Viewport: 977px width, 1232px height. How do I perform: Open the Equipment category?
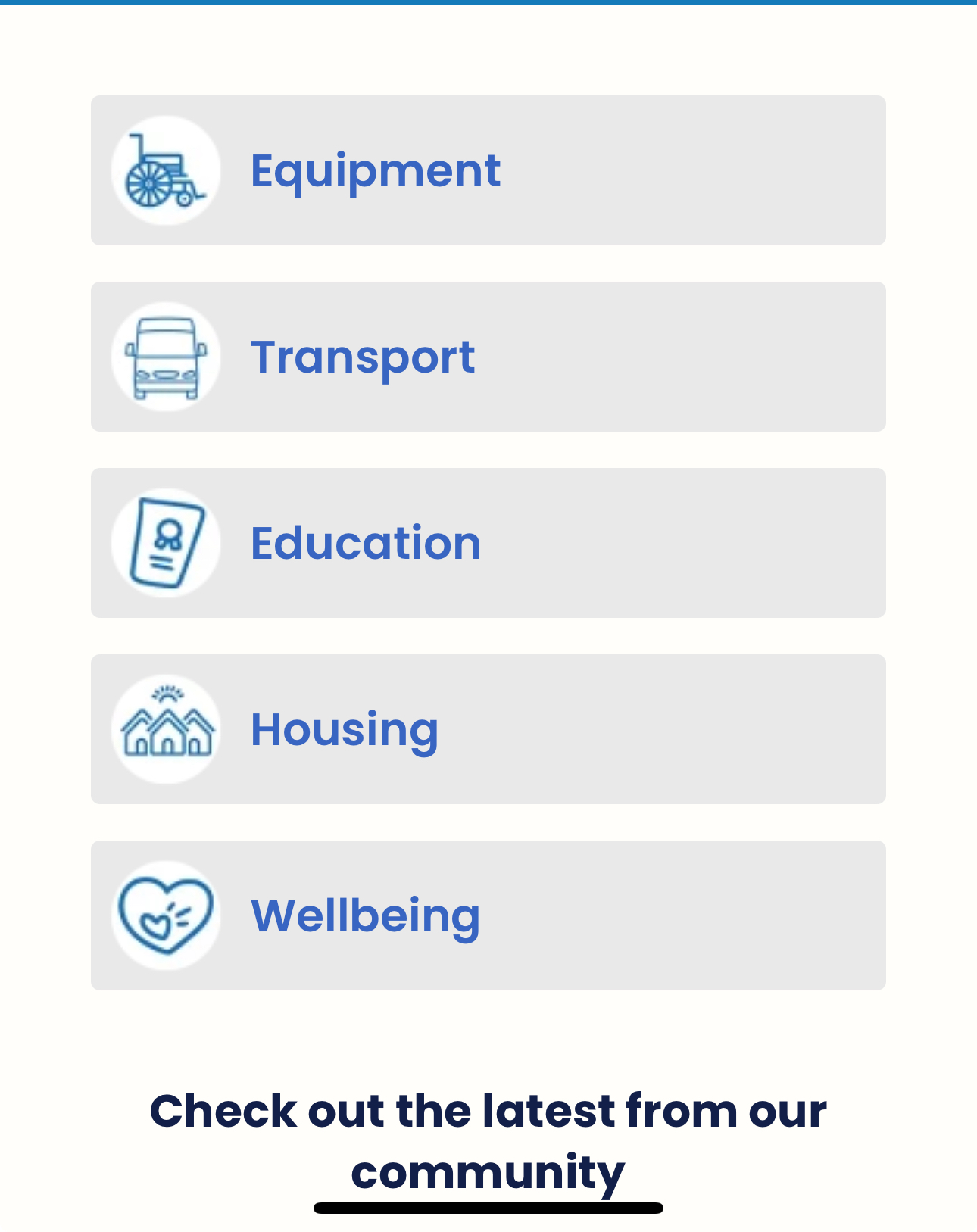[488, 170]
